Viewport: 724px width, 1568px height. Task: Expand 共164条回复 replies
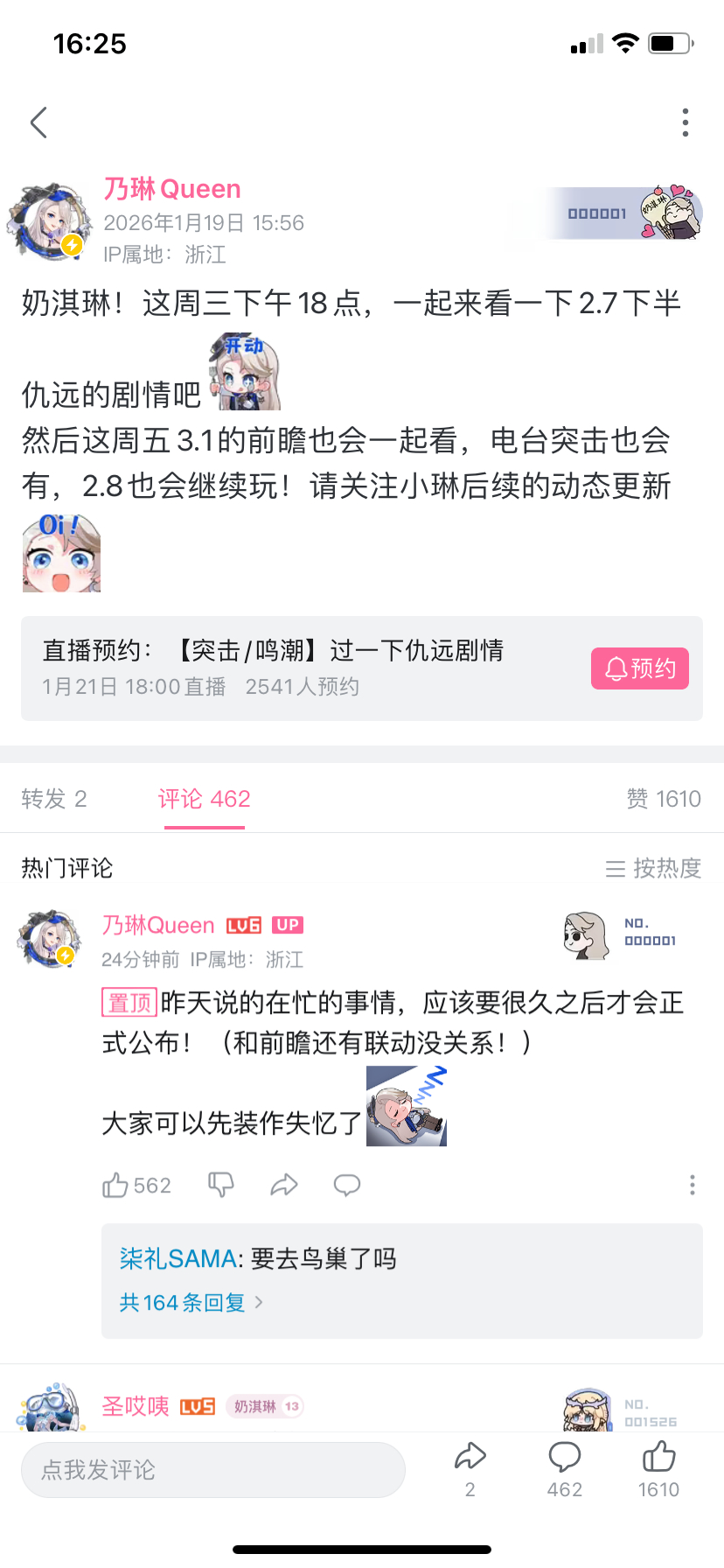(191, 1303)
